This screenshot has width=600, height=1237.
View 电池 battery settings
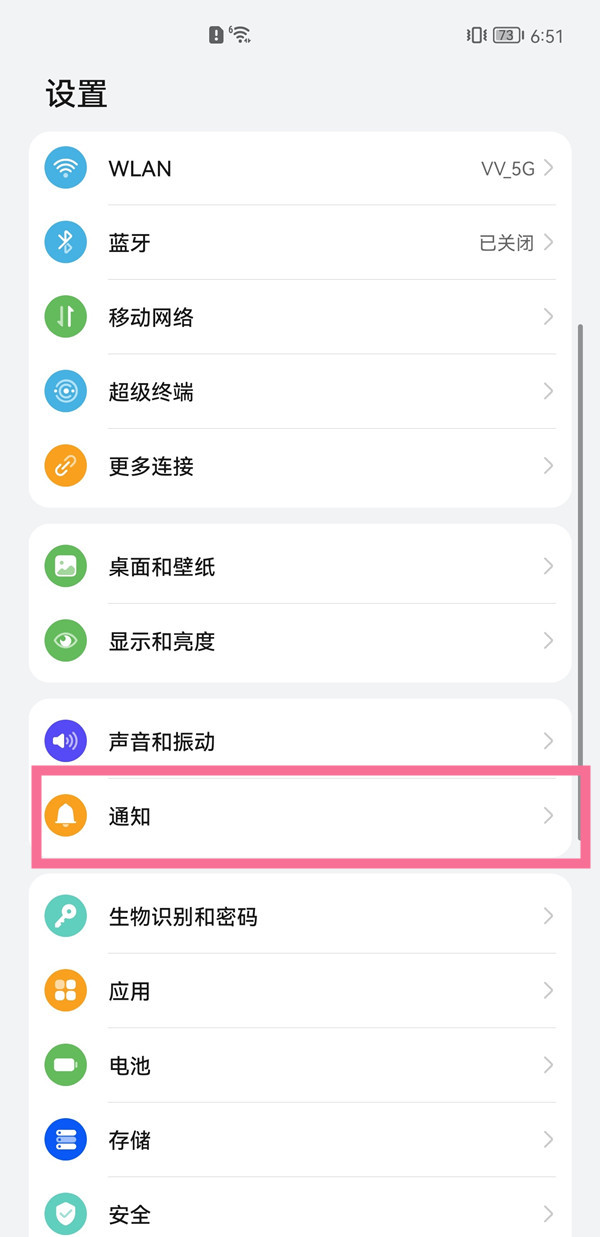pos(300,1066)
